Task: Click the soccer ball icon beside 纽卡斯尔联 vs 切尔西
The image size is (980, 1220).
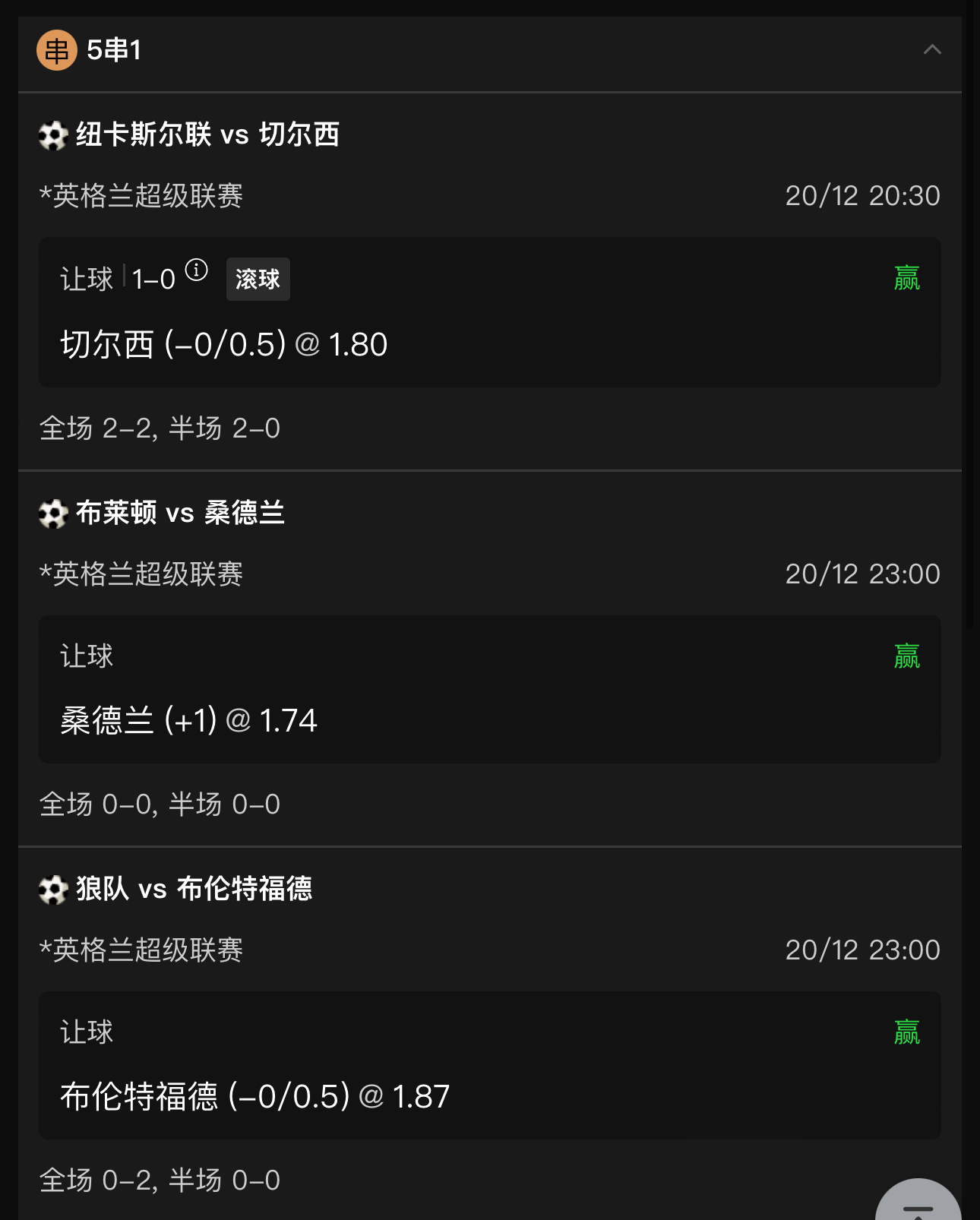Action: pos(53,134)
